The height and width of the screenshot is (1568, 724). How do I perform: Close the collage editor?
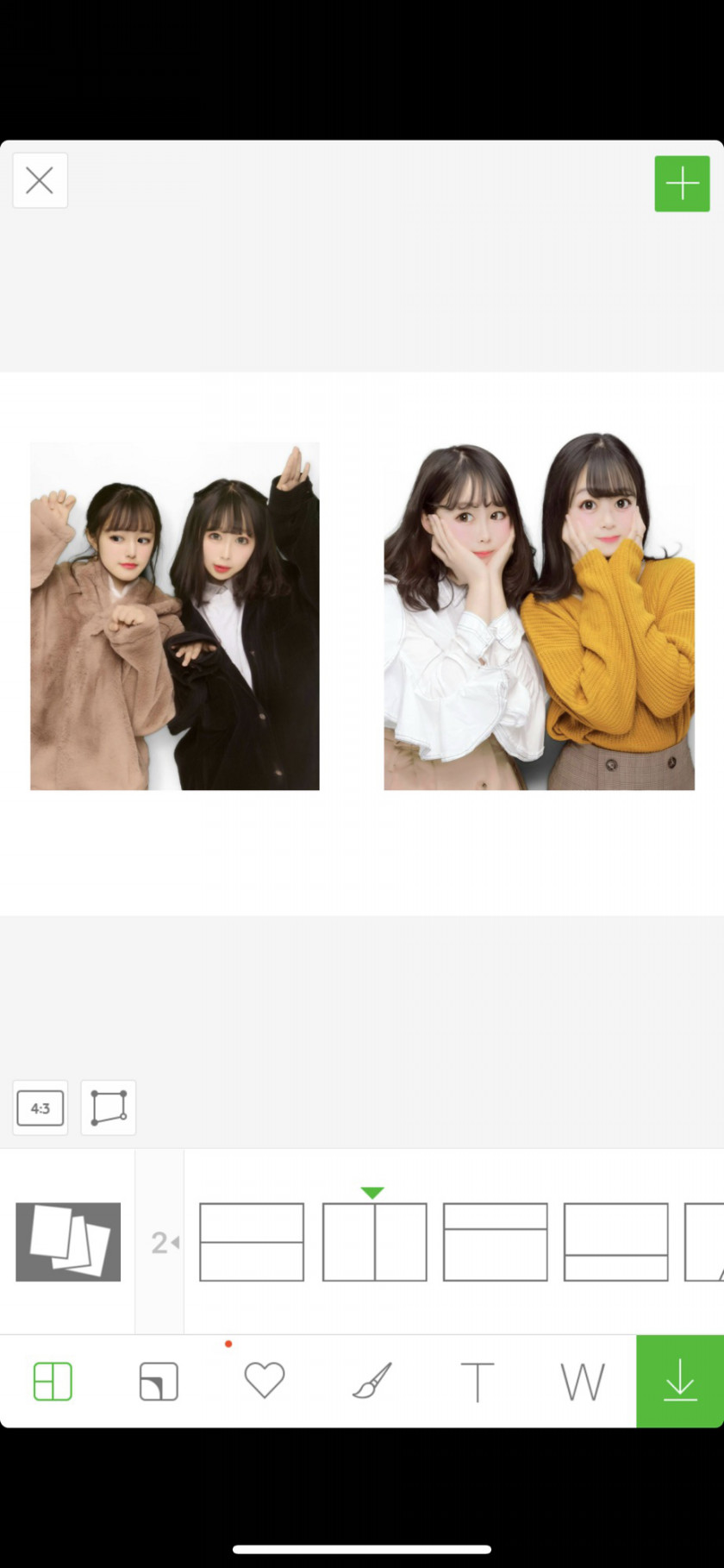[x=40, y=181]
